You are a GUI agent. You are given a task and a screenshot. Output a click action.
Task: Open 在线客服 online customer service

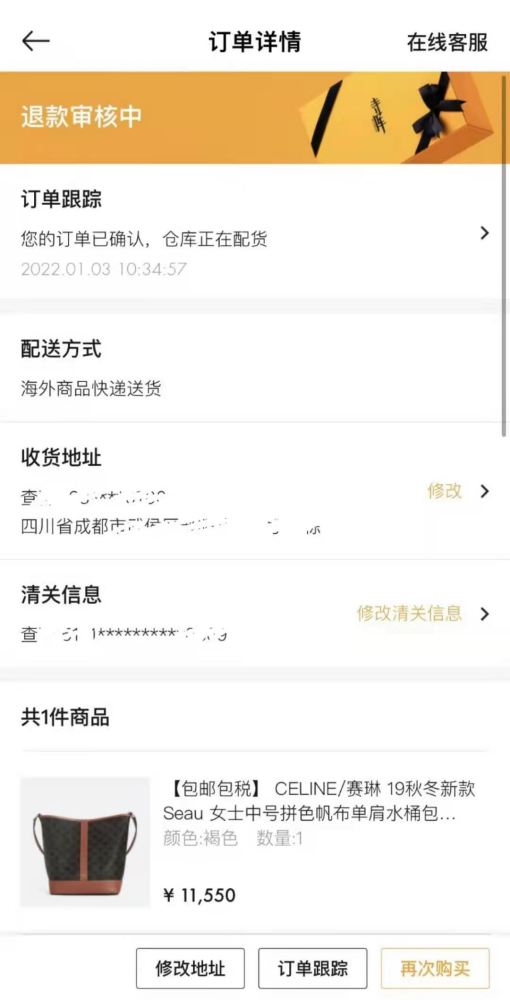tap(448, 42)
